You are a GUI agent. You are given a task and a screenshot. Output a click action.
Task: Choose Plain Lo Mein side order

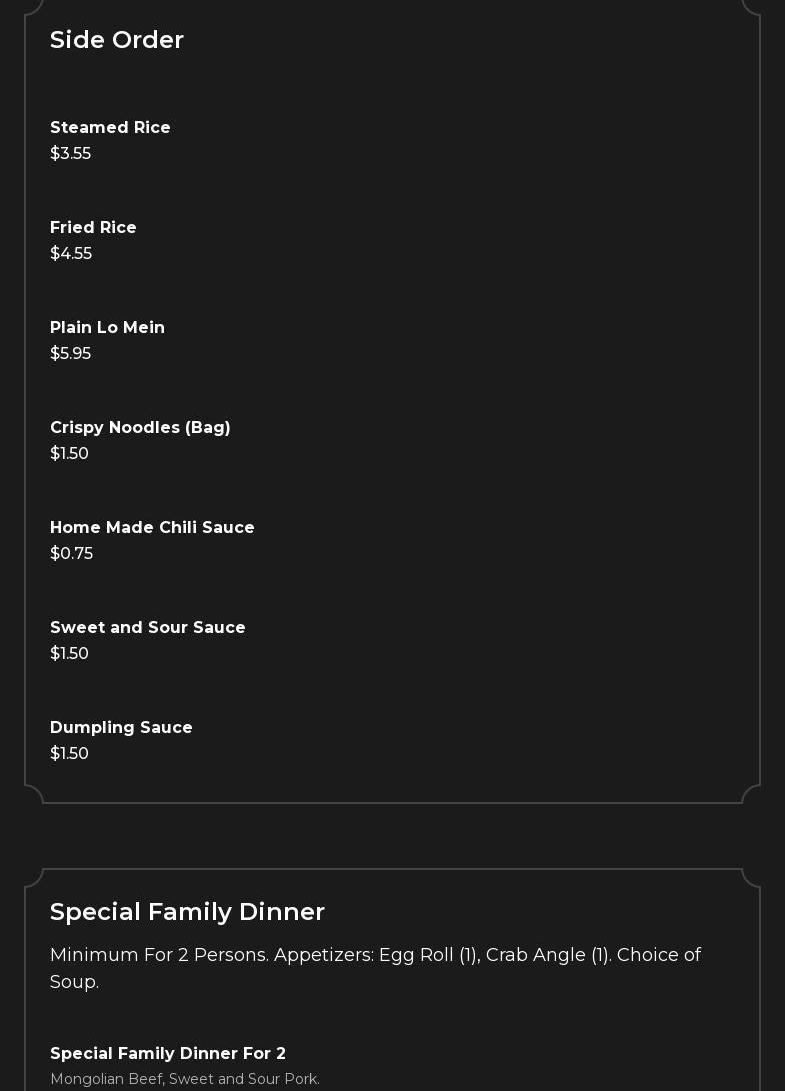coord(107,328)
